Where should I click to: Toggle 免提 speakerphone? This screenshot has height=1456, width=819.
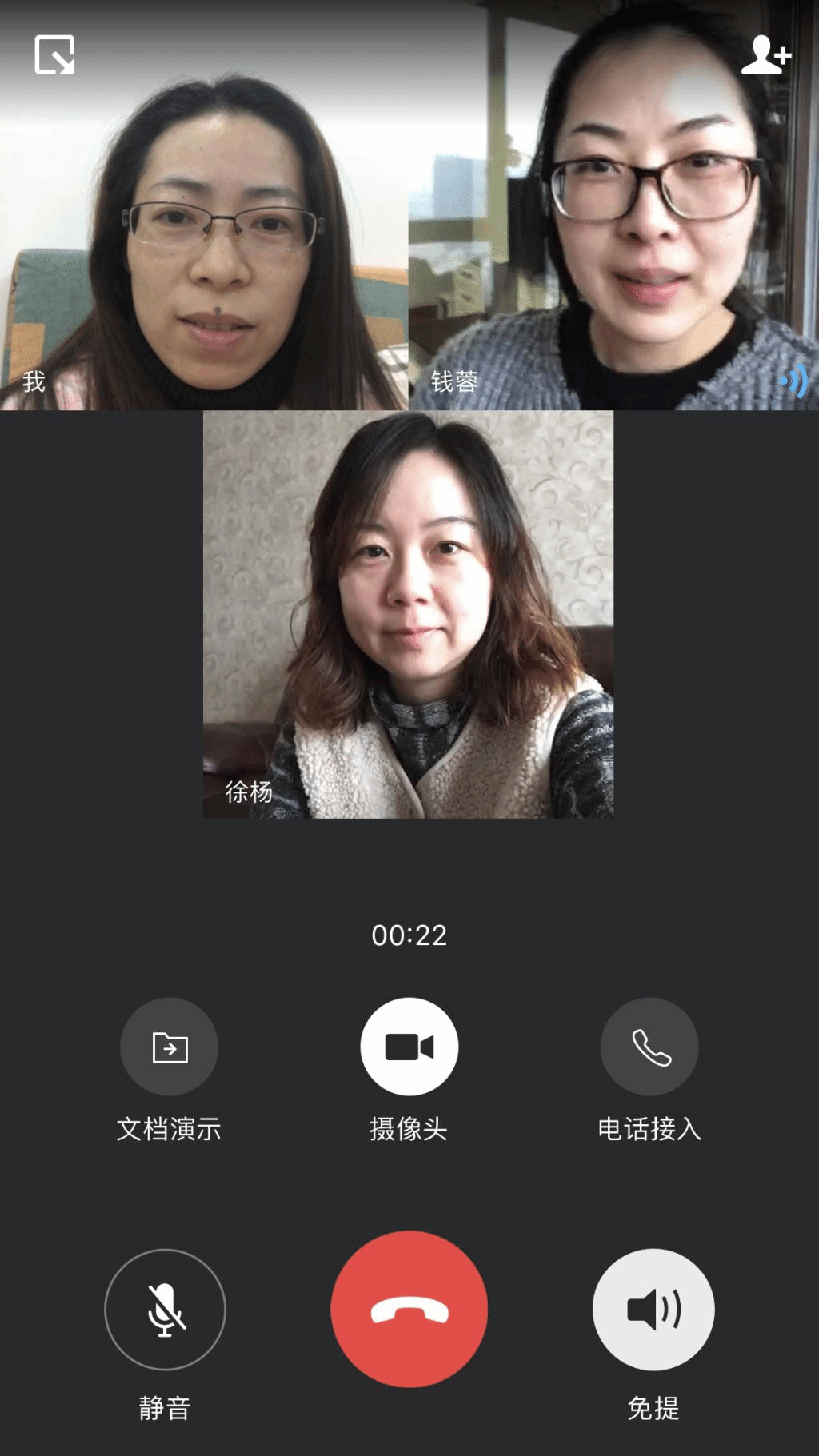pyautogui.click(x=653, y=1309)
